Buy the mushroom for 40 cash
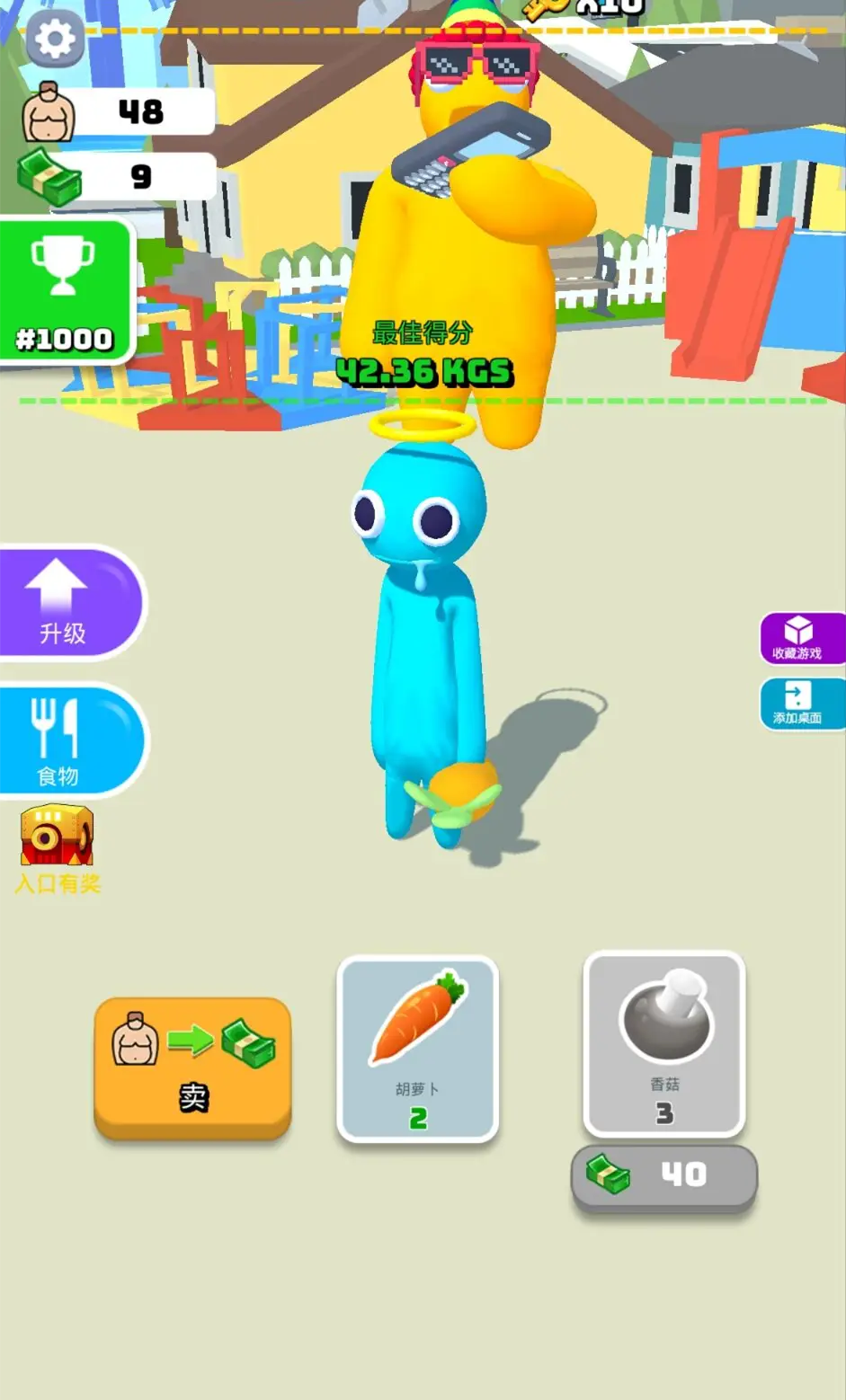This screenshot has height=1400, width=846. pyautogui.click(x=664, y=1175)
